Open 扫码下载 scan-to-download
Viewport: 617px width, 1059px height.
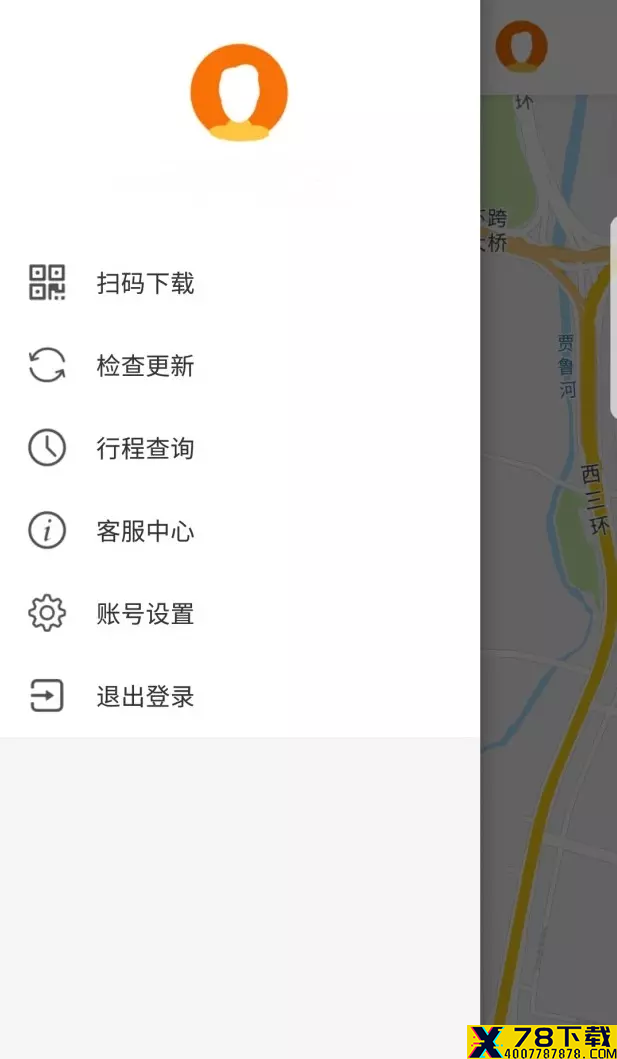[x=240, y=282]
